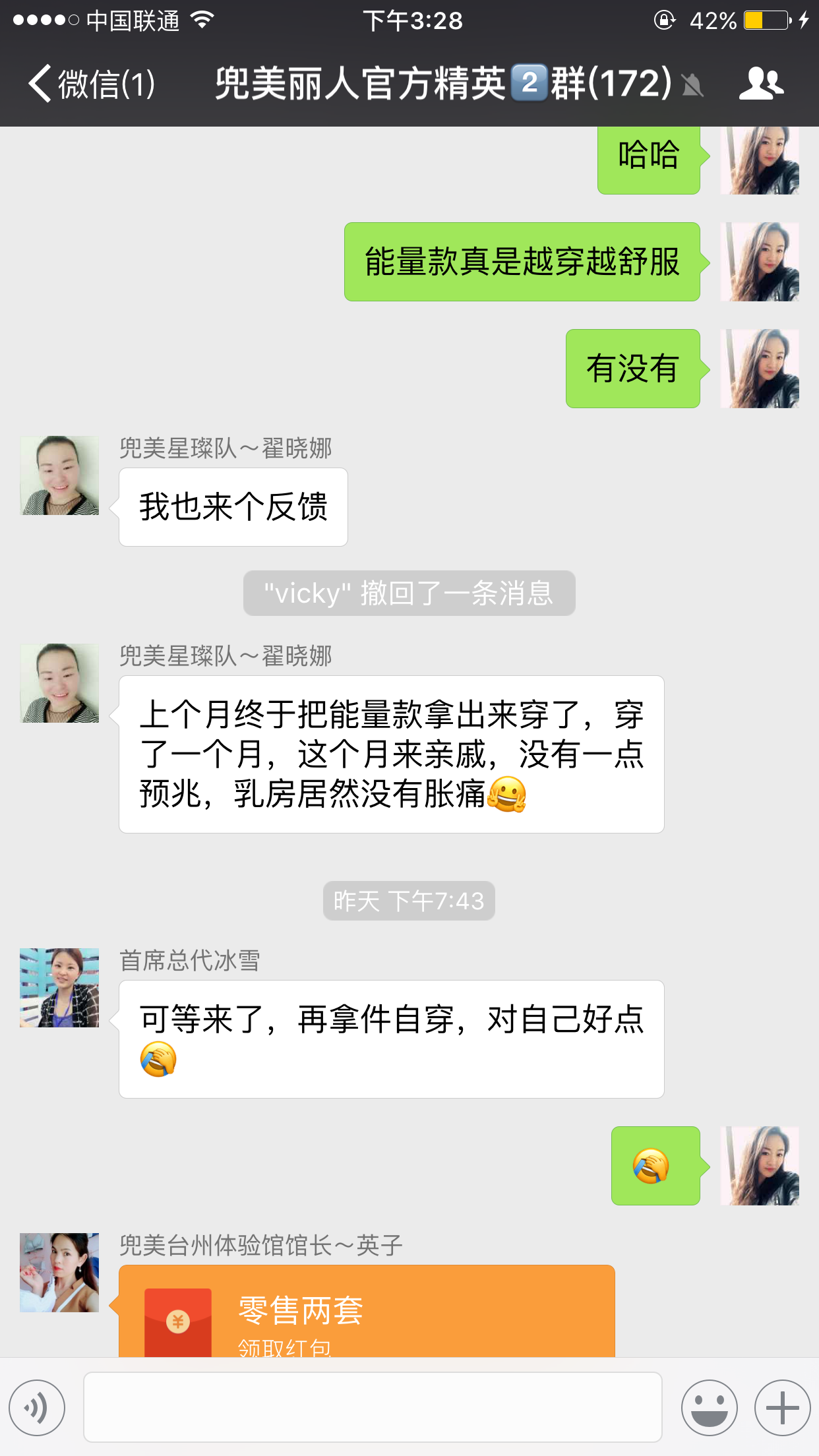Open the group members info icon
Viewport: 819px width, 1456px height.
pos(761,84)
